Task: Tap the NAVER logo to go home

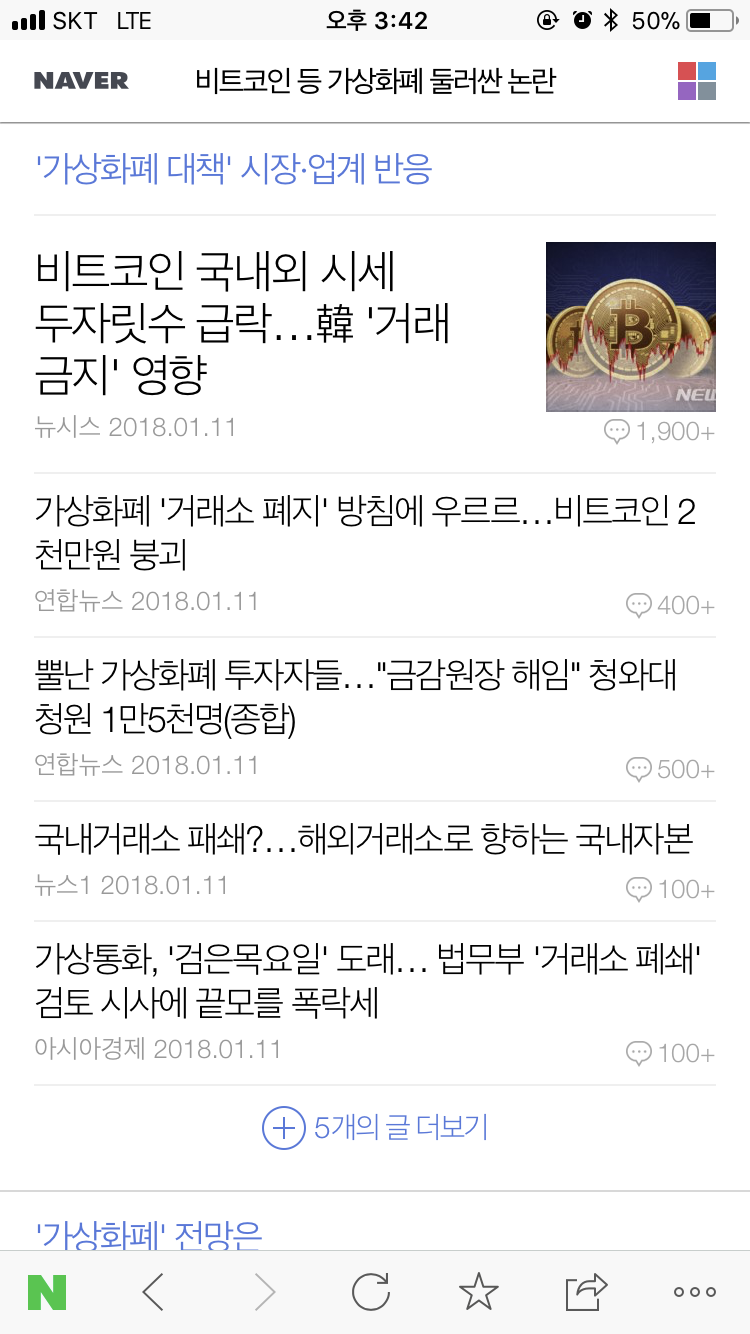Action: [x=80, y=82]
